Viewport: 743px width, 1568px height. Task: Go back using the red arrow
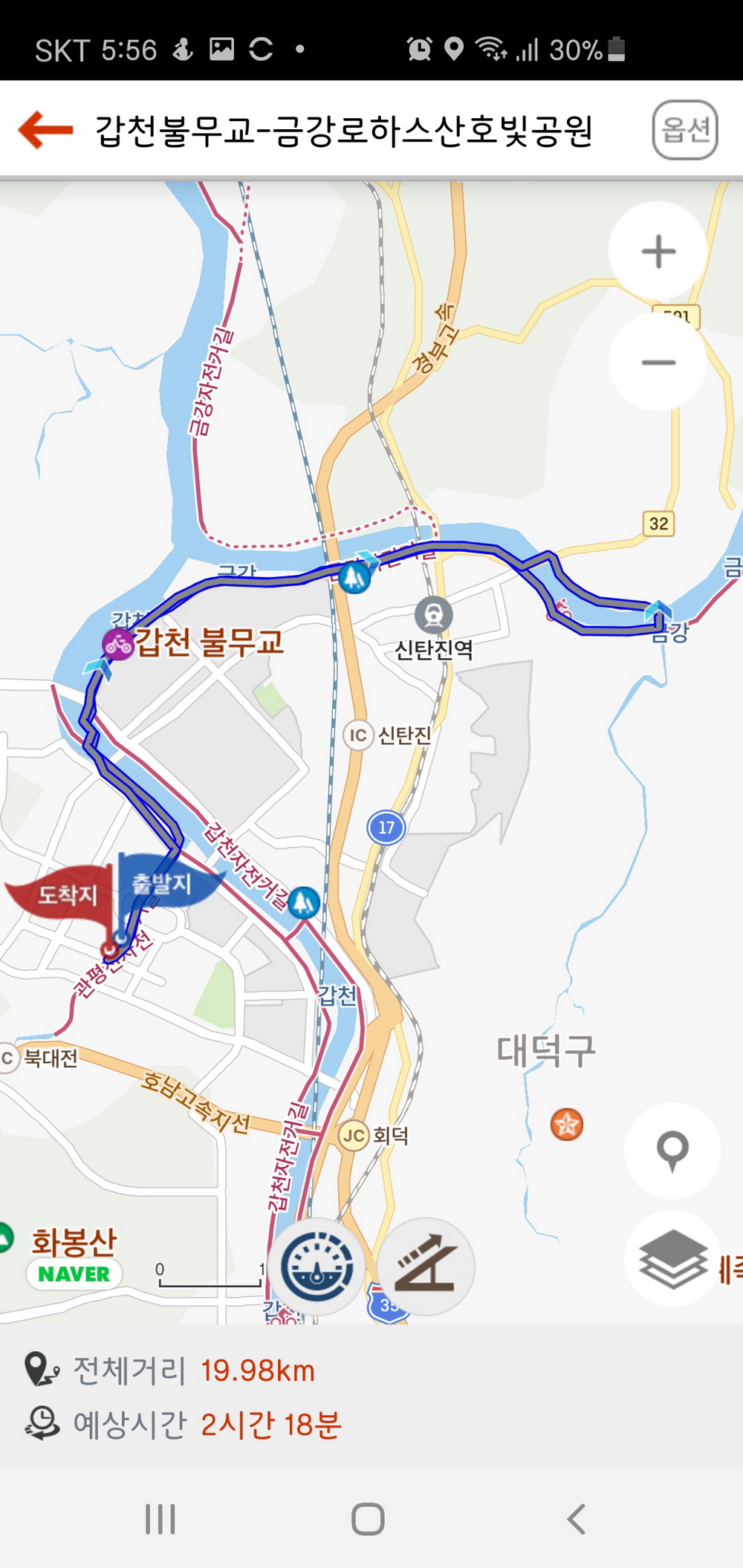(46, 130)
